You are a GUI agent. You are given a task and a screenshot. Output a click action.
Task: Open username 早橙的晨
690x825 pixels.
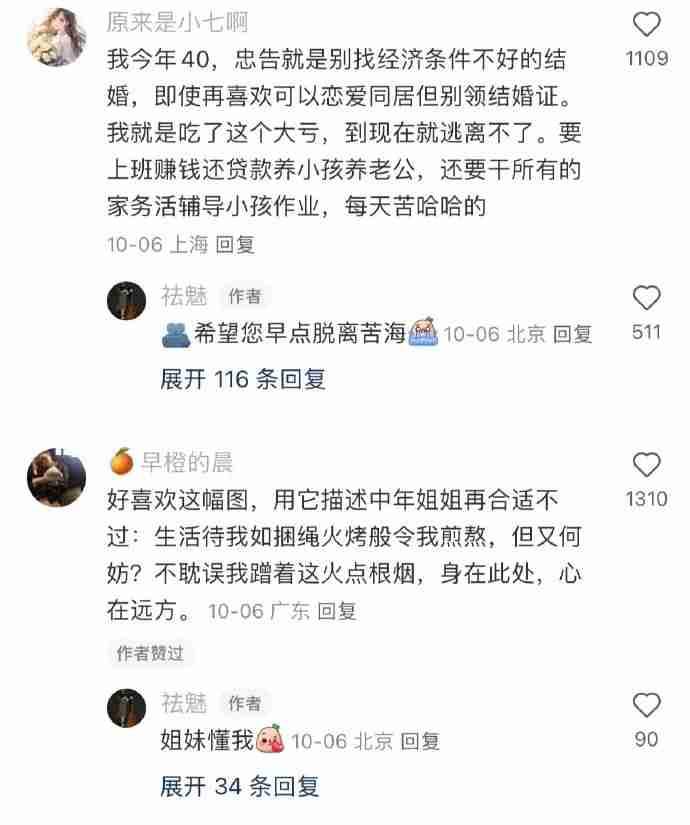183,461
